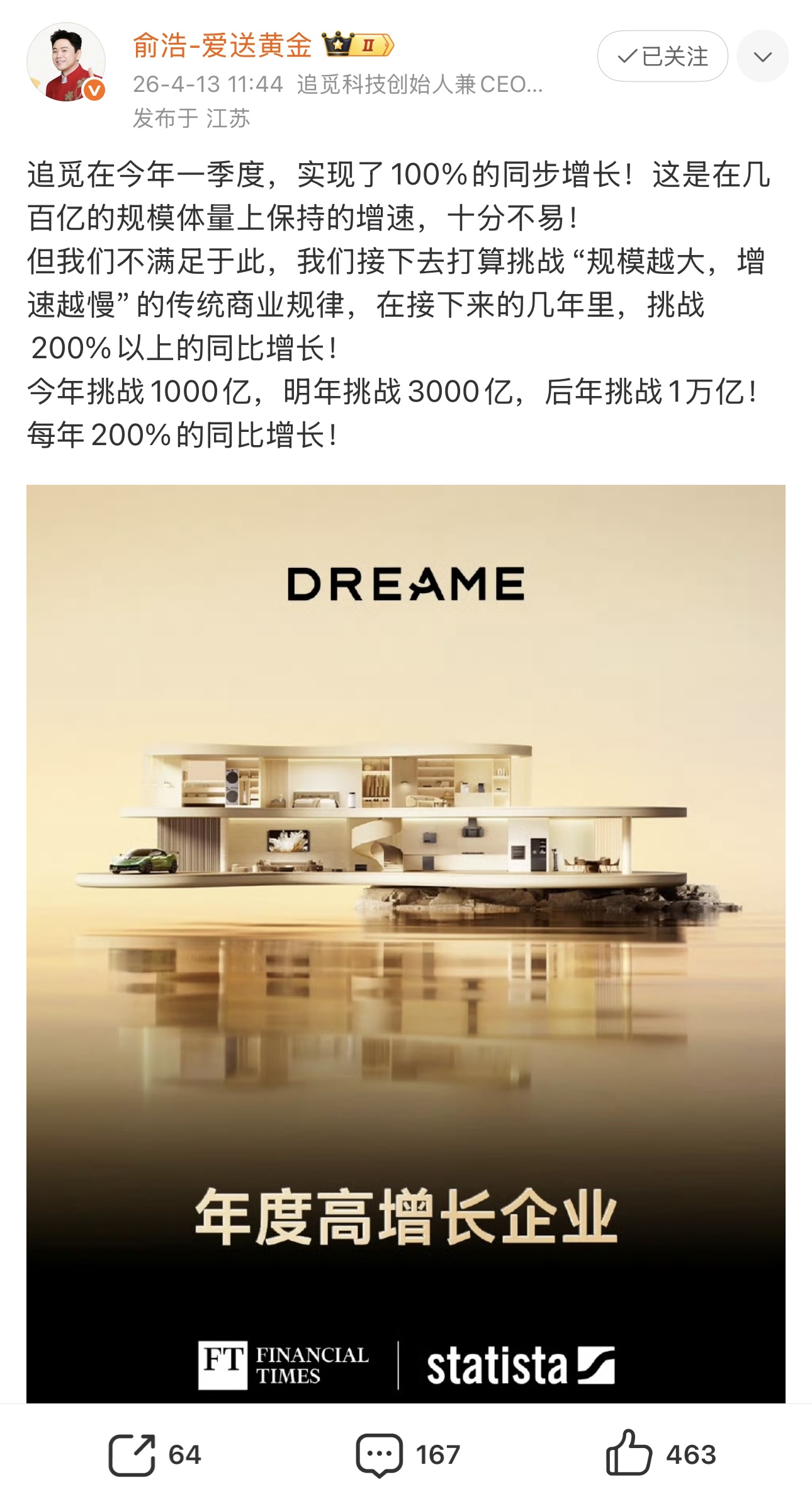Repost this Weibo post
Image resolution: width=812 pixels, height=1506 pixels.
click(154, 1455)
